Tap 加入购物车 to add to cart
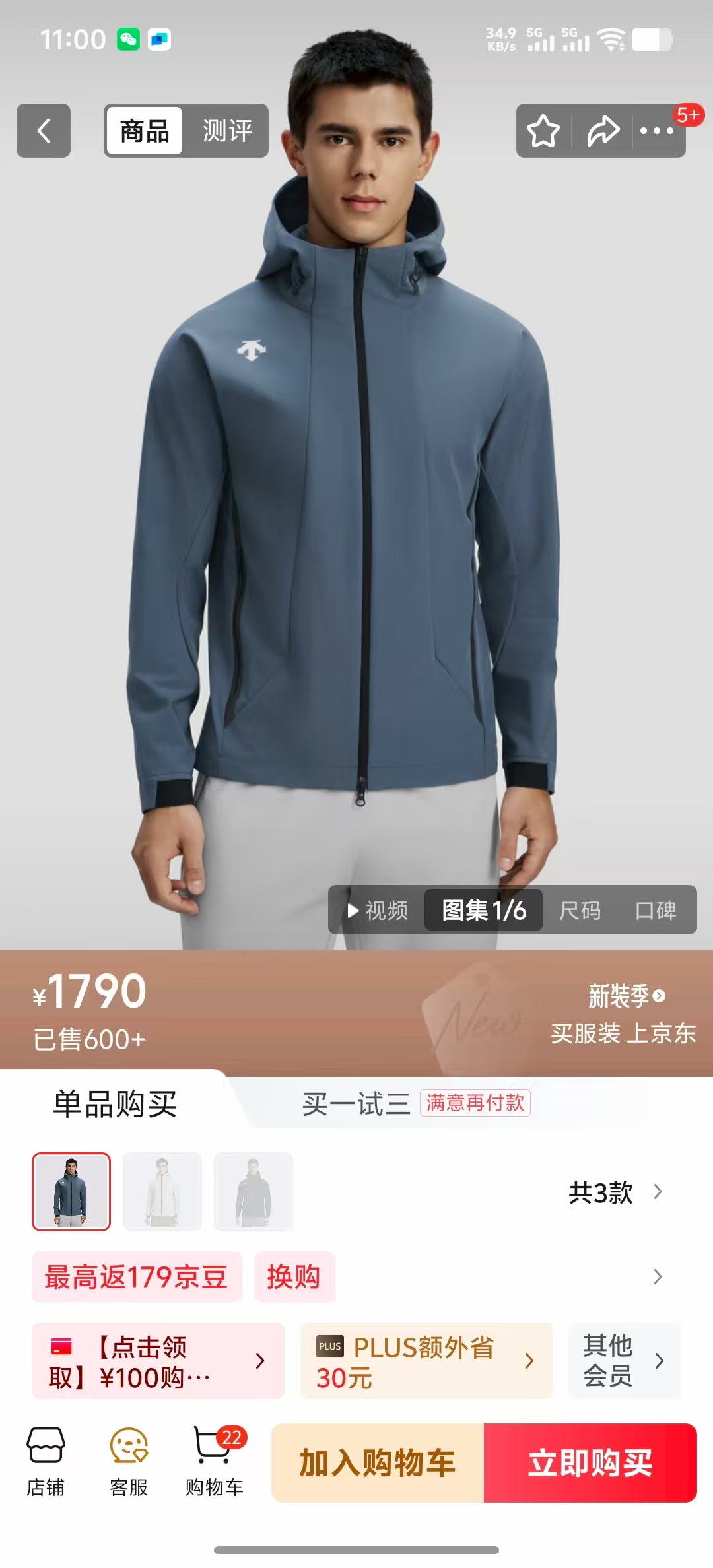 [x=378, y=1463]
